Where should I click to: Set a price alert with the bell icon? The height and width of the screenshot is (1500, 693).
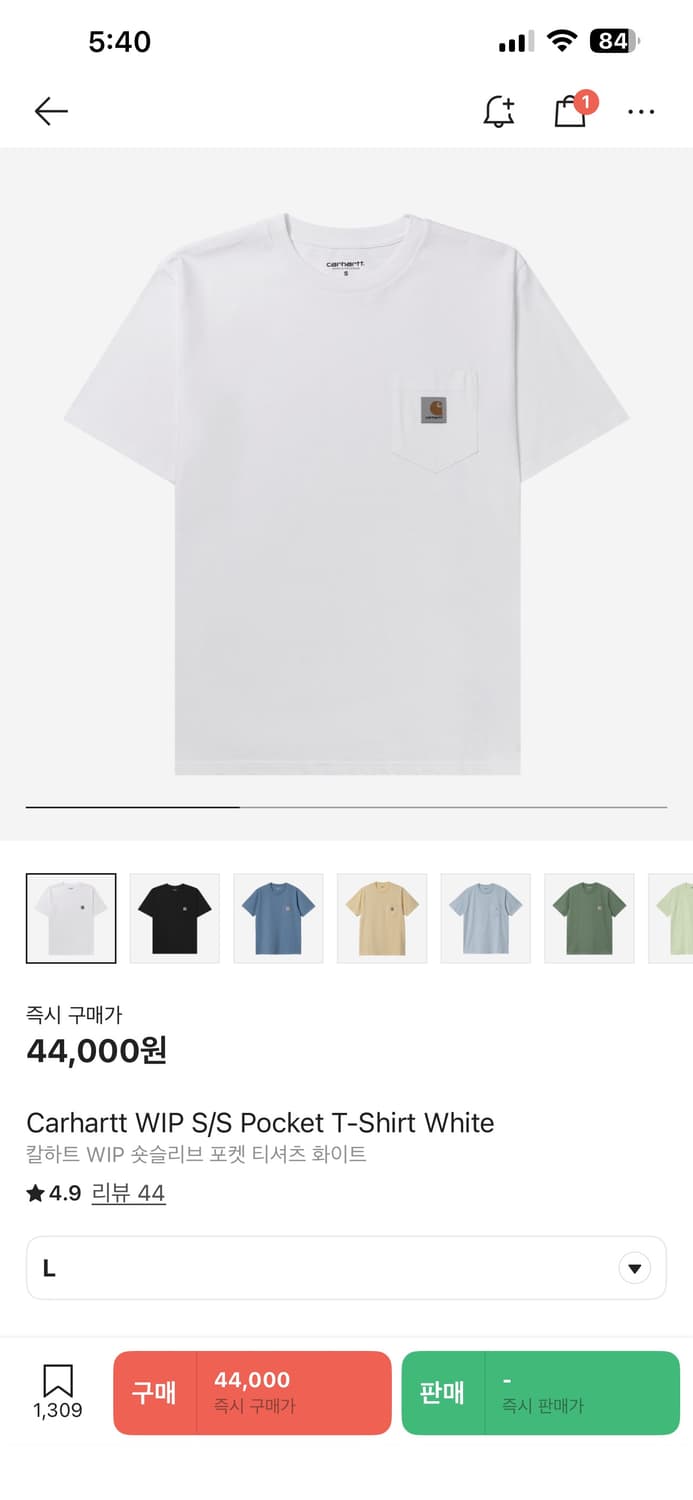coord(499,111)
